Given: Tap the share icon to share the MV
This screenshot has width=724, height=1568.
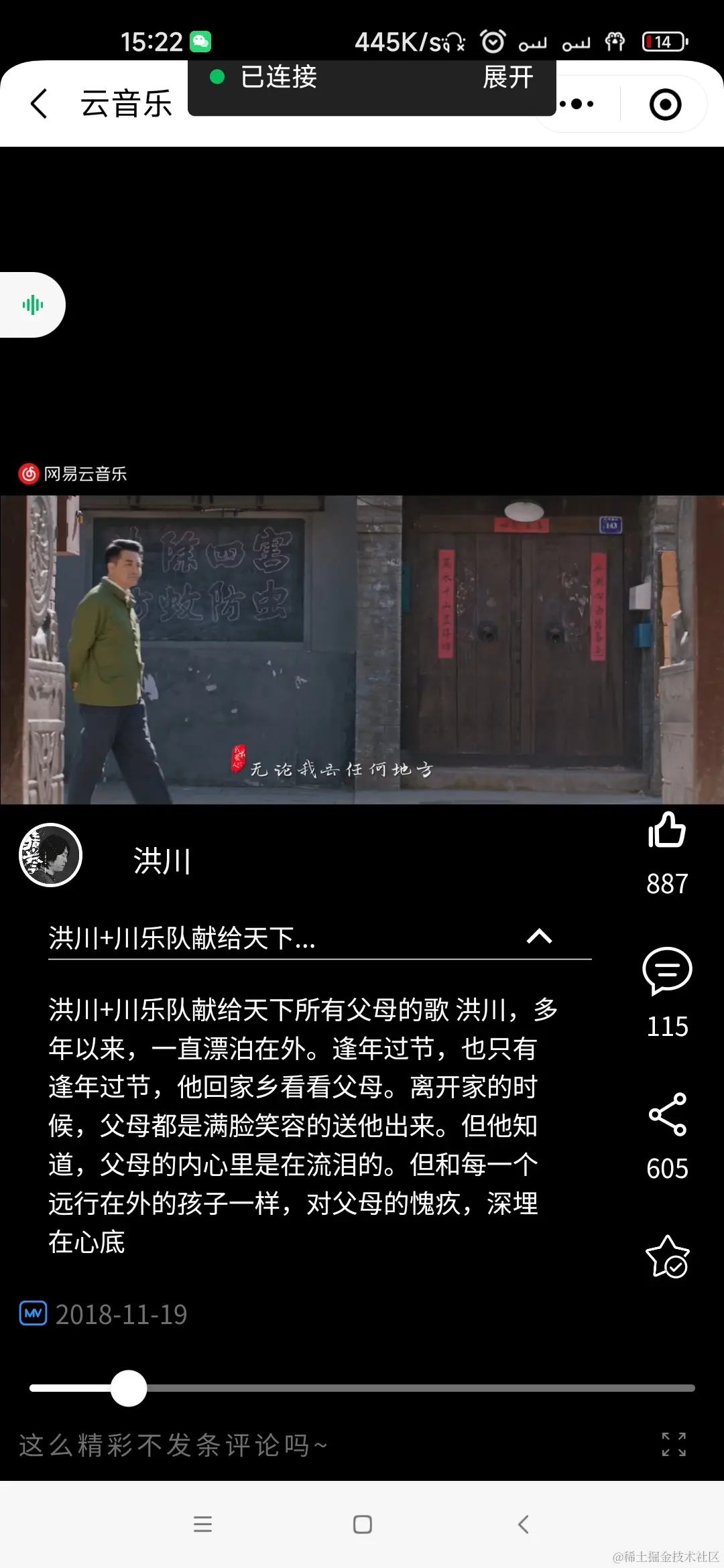Looking at the screenshot, I should click(x=667, y=1114).
